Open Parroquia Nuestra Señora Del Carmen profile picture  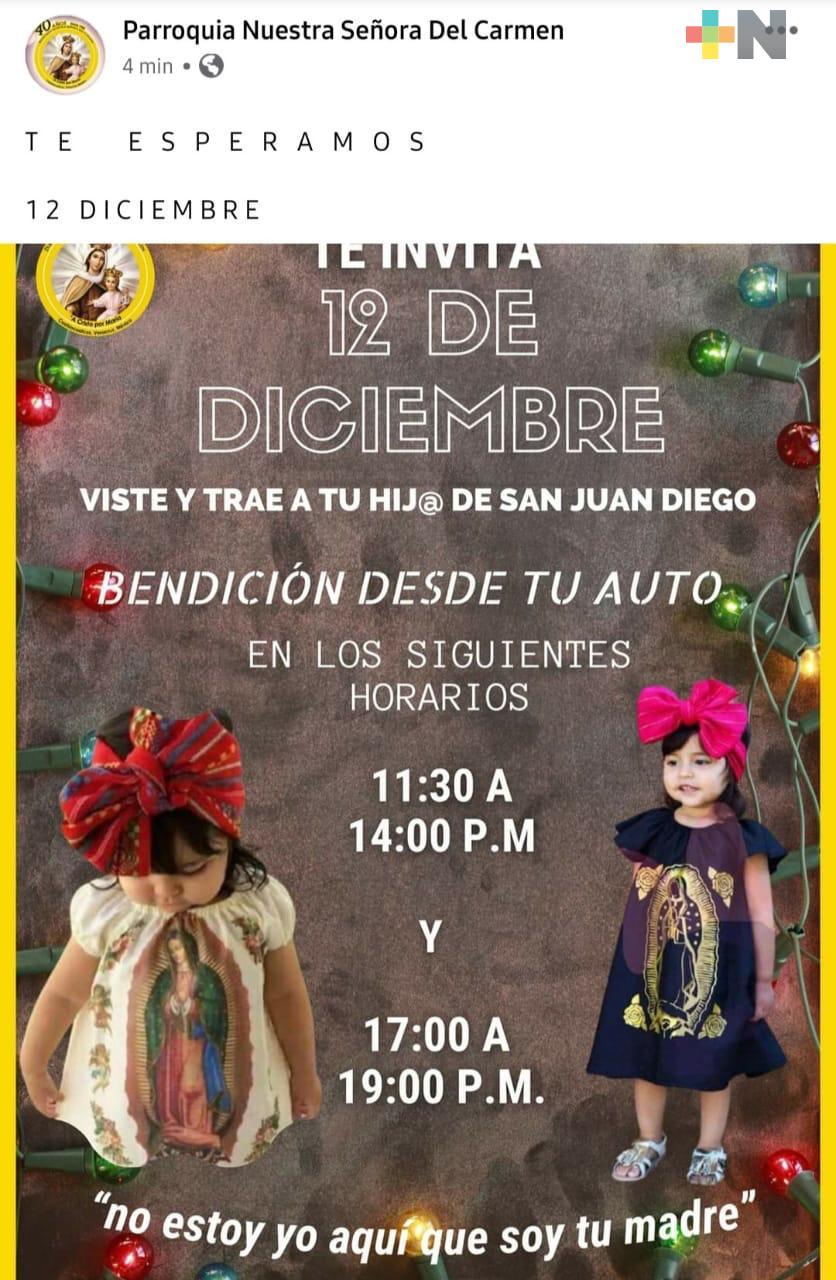(64, 54)
